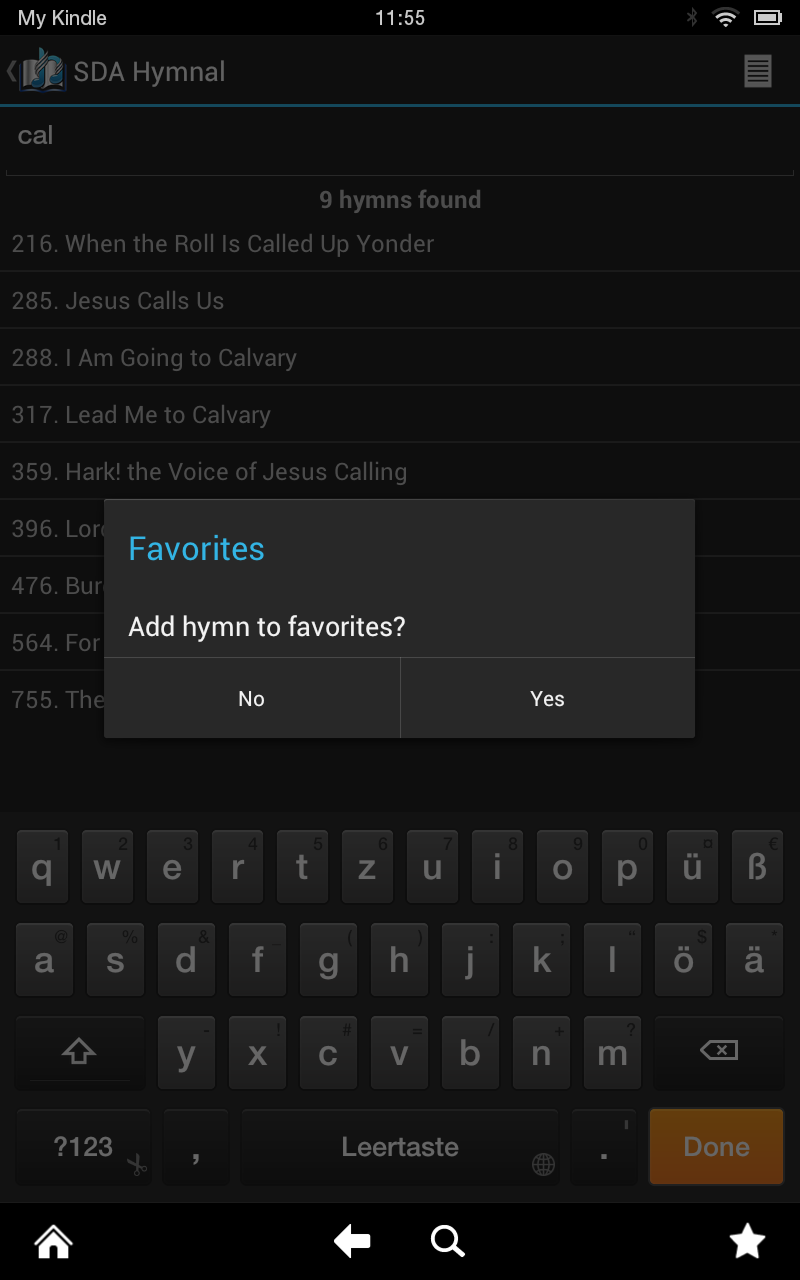Switch keyboard to ?123 symbols mode
The image size is (800, 1280).
pyautogui.click(x=82, y=1147)
